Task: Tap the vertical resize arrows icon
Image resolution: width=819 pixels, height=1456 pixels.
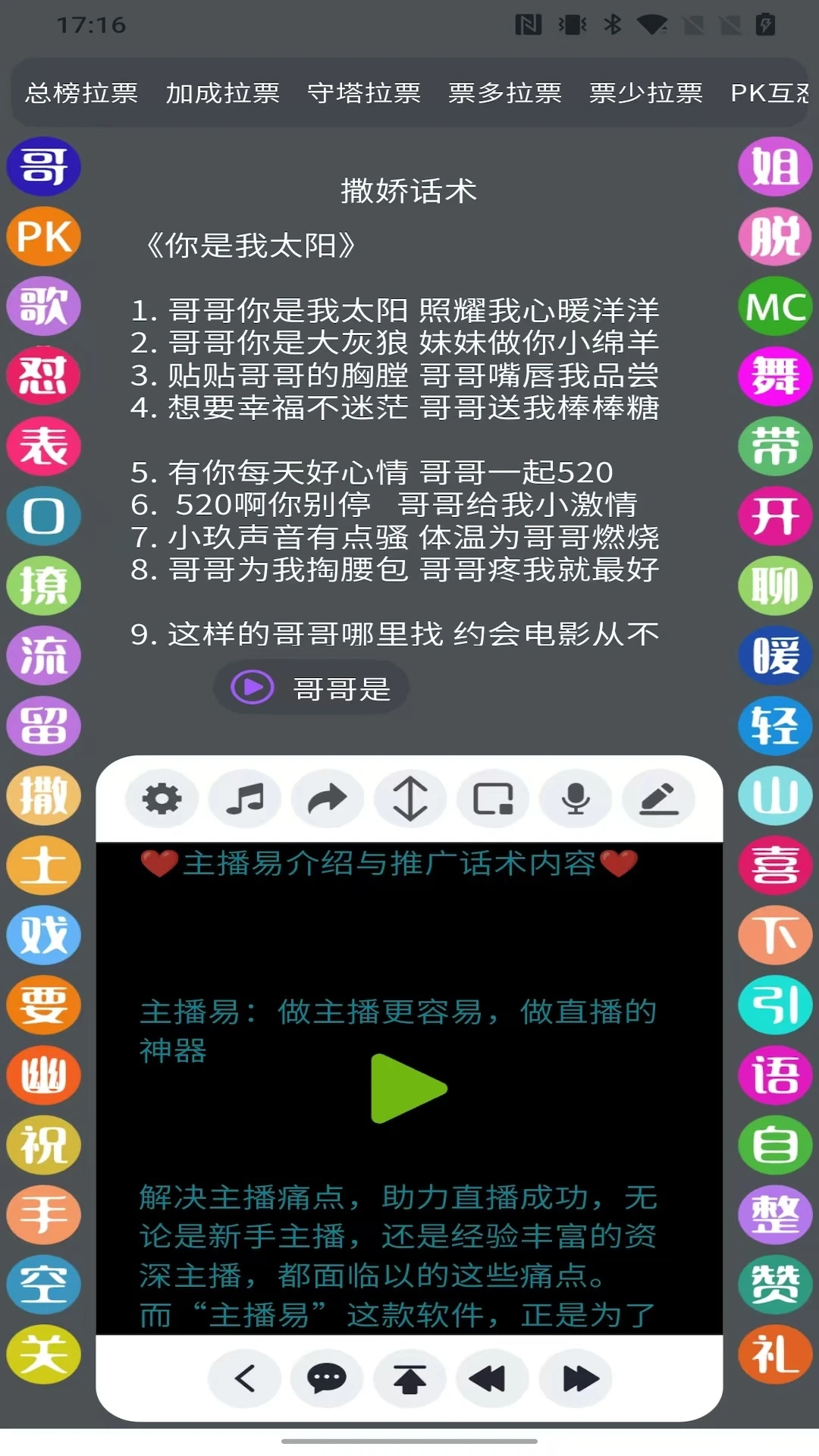Action: click(410, 799)
